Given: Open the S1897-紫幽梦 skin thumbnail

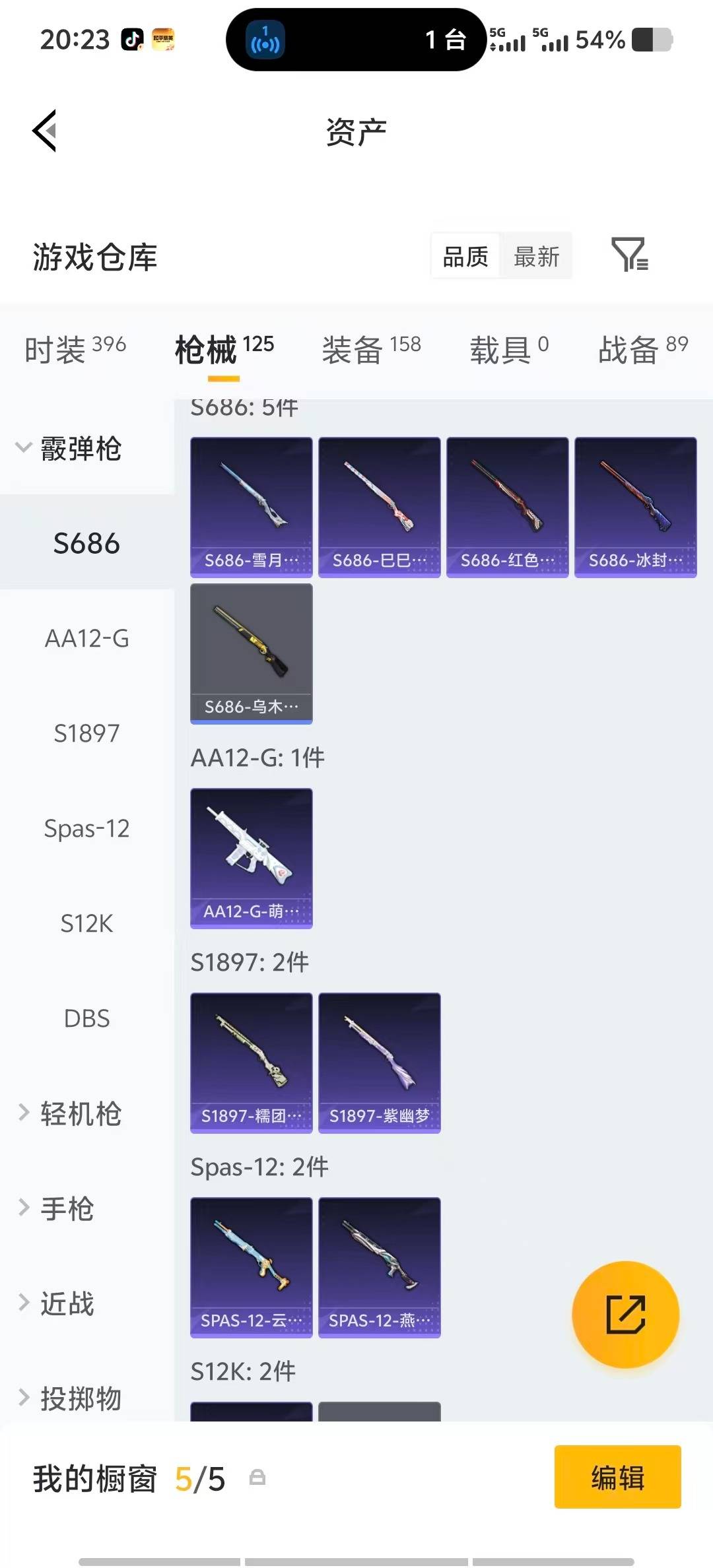Looking at the screenshot, I should (379, 1061).
